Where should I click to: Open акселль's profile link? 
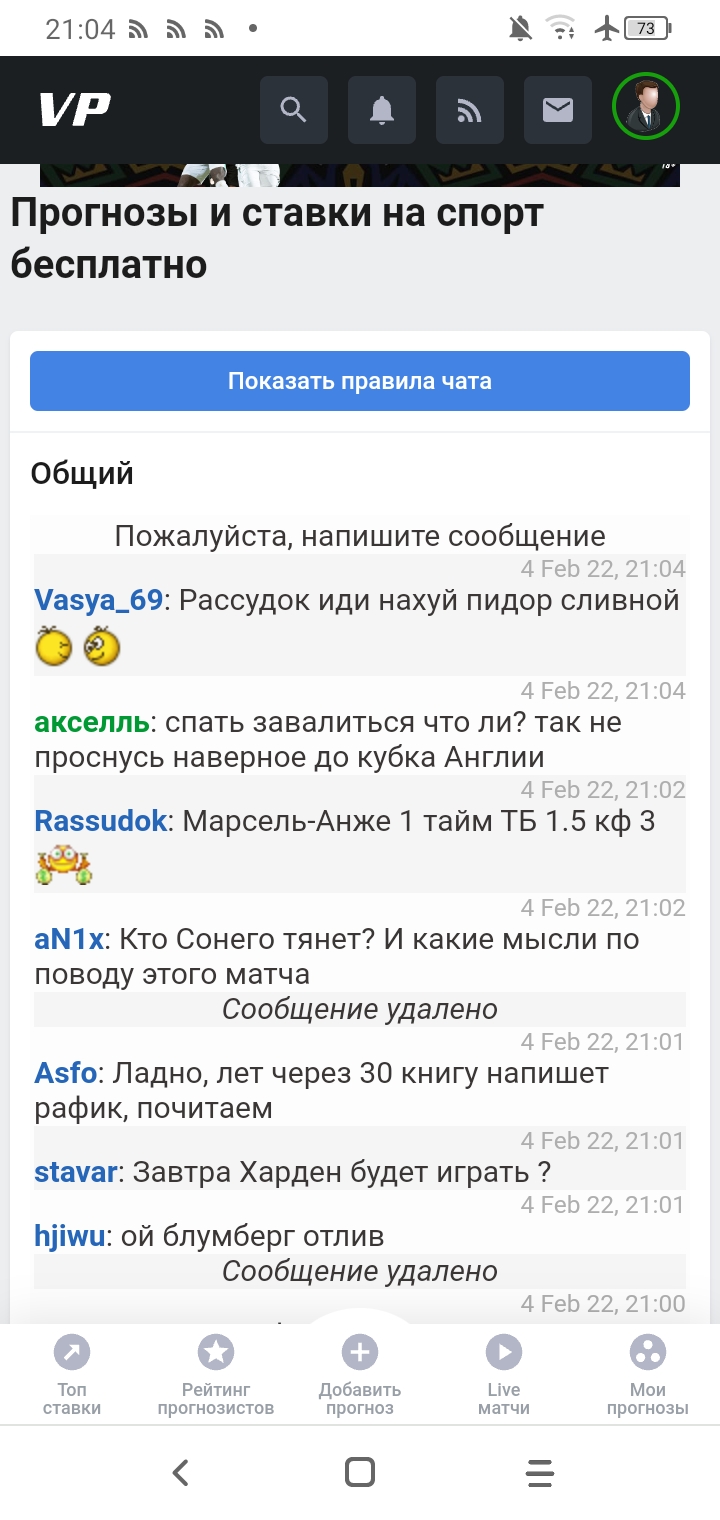coord(92,722)
